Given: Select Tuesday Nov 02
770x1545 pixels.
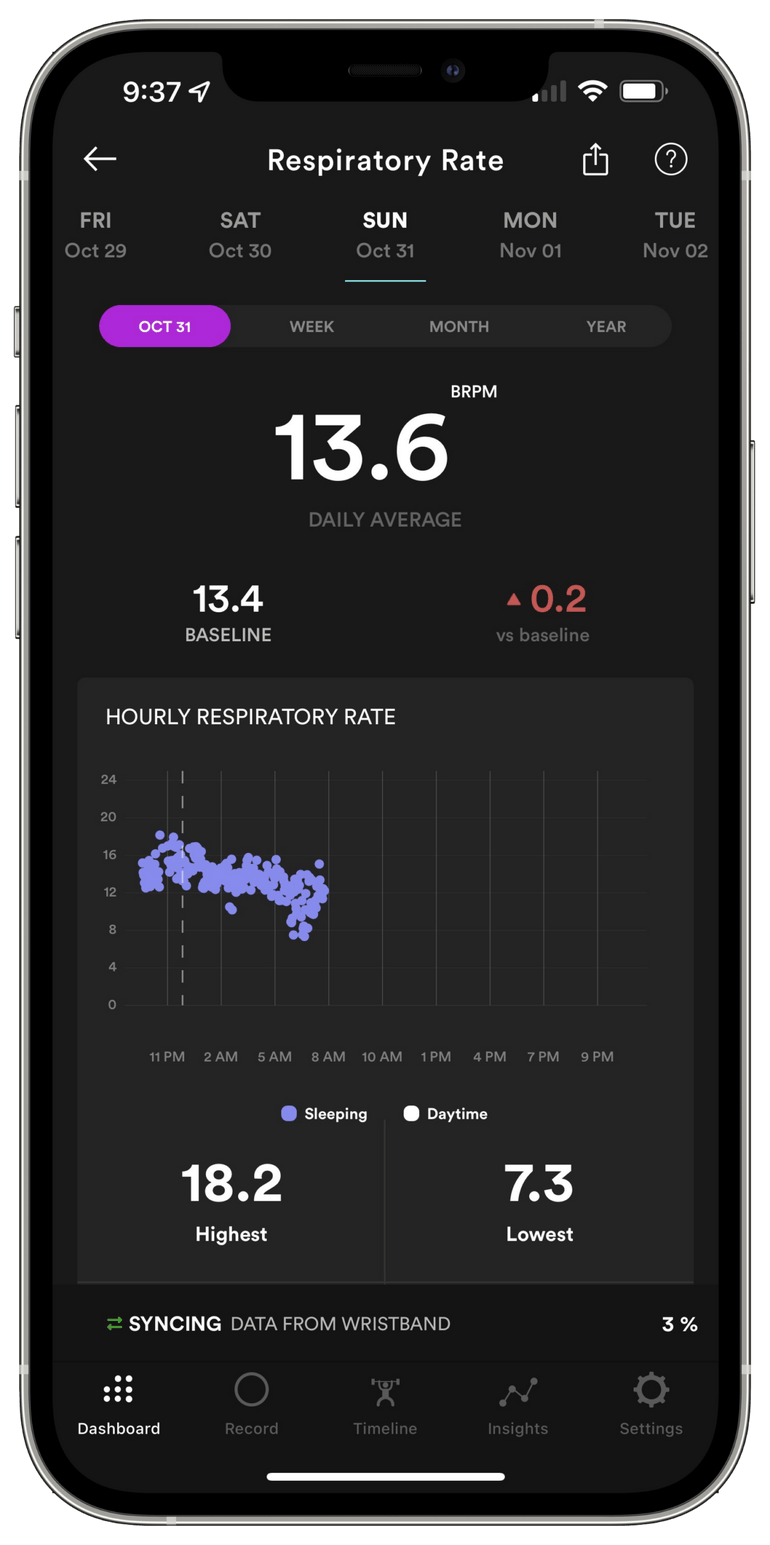Looking at the screenshot, I should pos(675,235).
